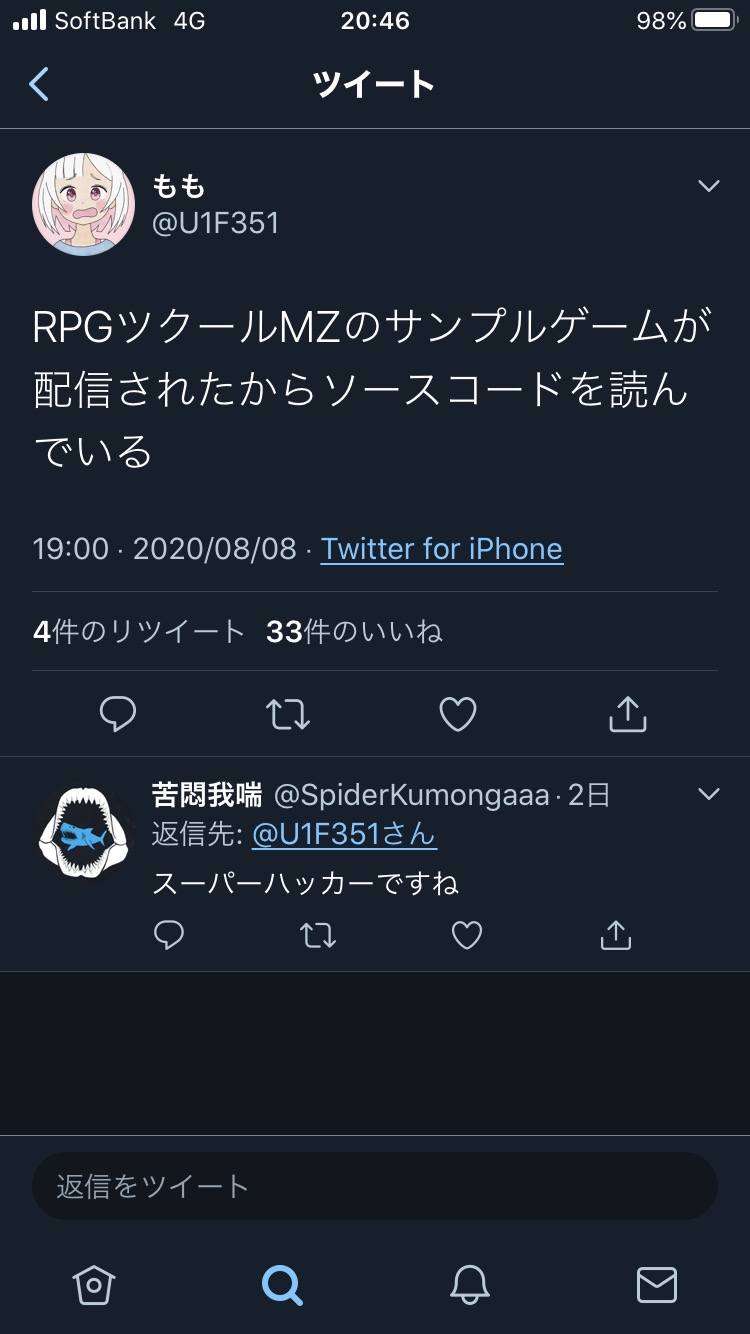This screenshot has width=750, height=1334.
Task: View the 4件のリツイート list
Action: pyautogui.click(x=138, y=632)
